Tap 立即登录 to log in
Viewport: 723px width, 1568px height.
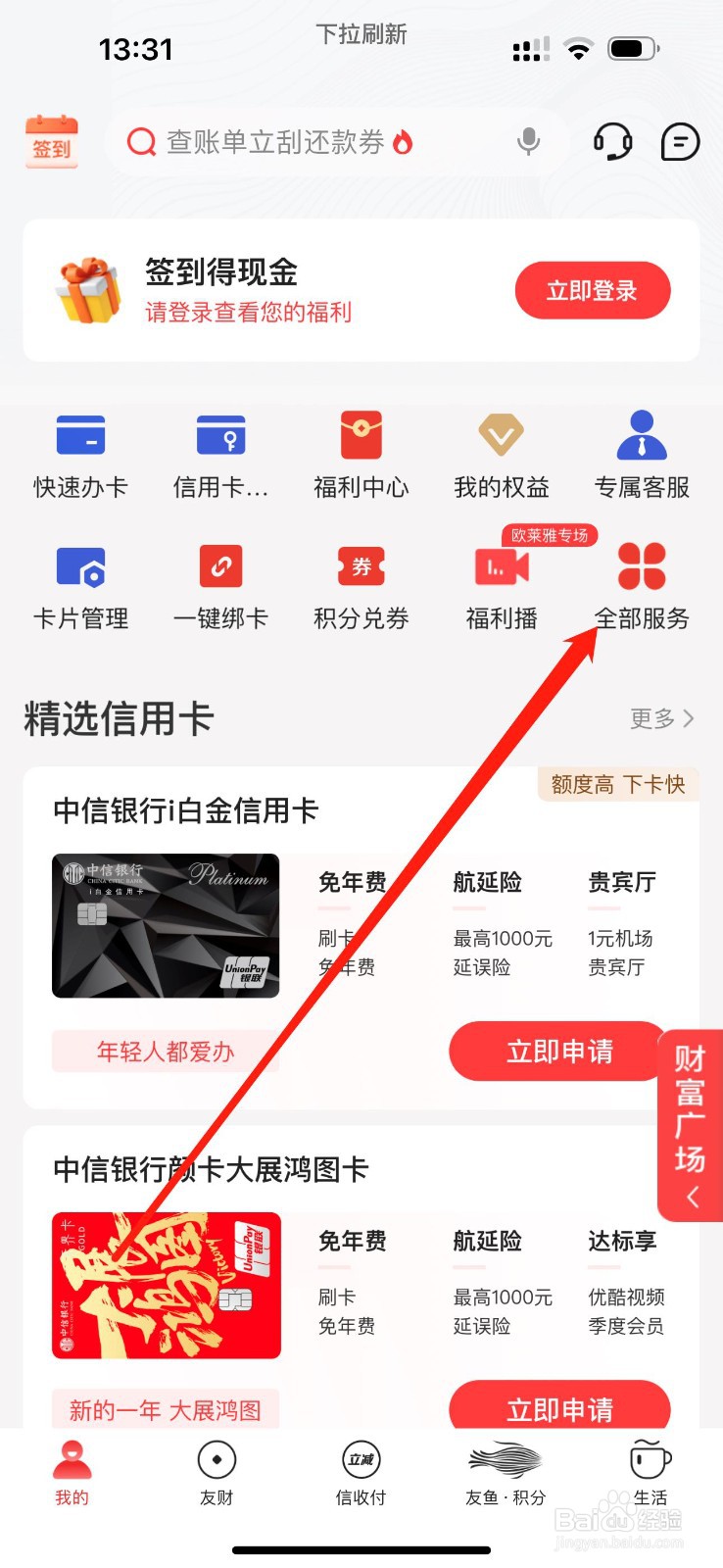[x=592, y=290]
